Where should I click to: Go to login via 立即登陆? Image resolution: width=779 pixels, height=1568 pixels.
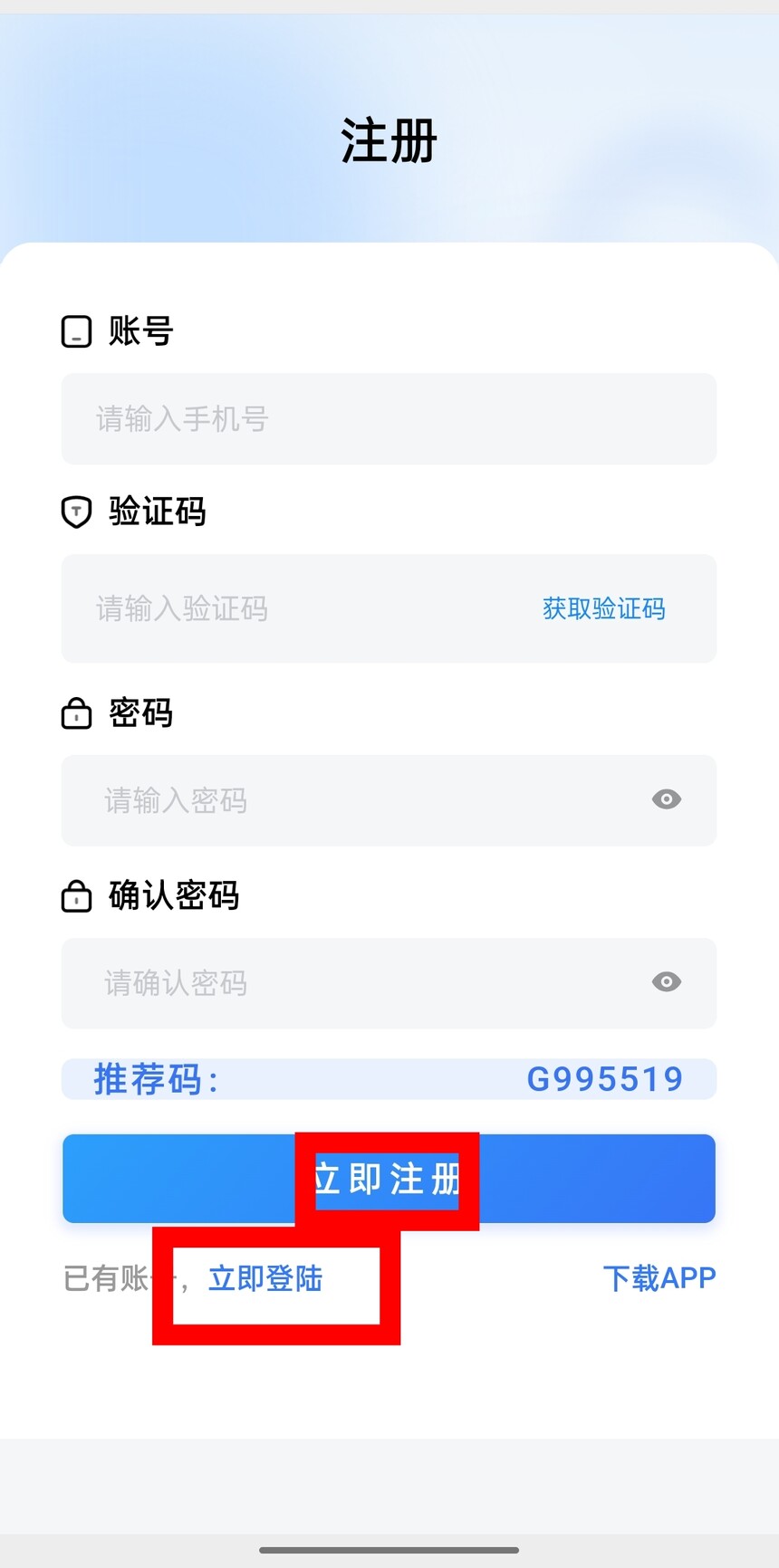click(x=265, y=1278)
